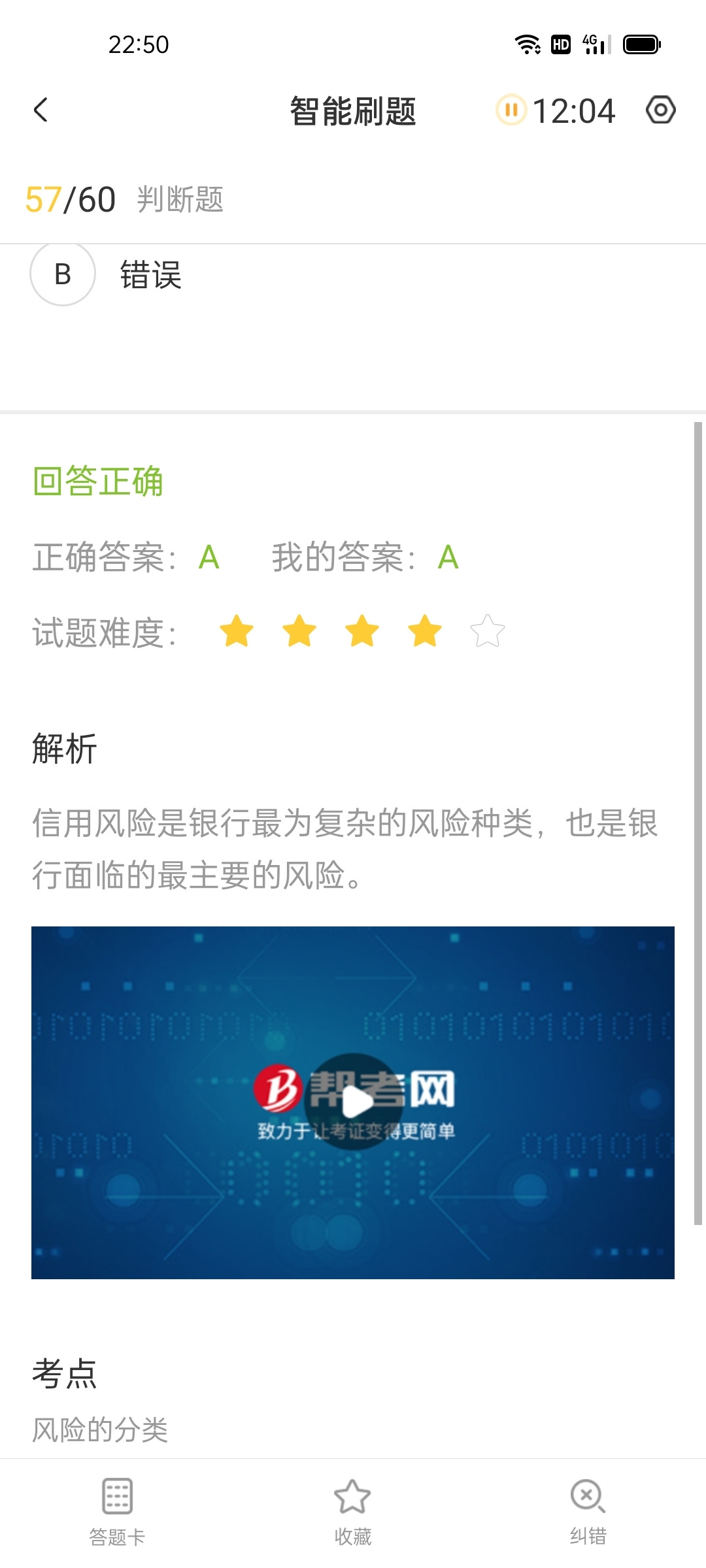Play the 帮考网 explanation video

coord(354,1102)
